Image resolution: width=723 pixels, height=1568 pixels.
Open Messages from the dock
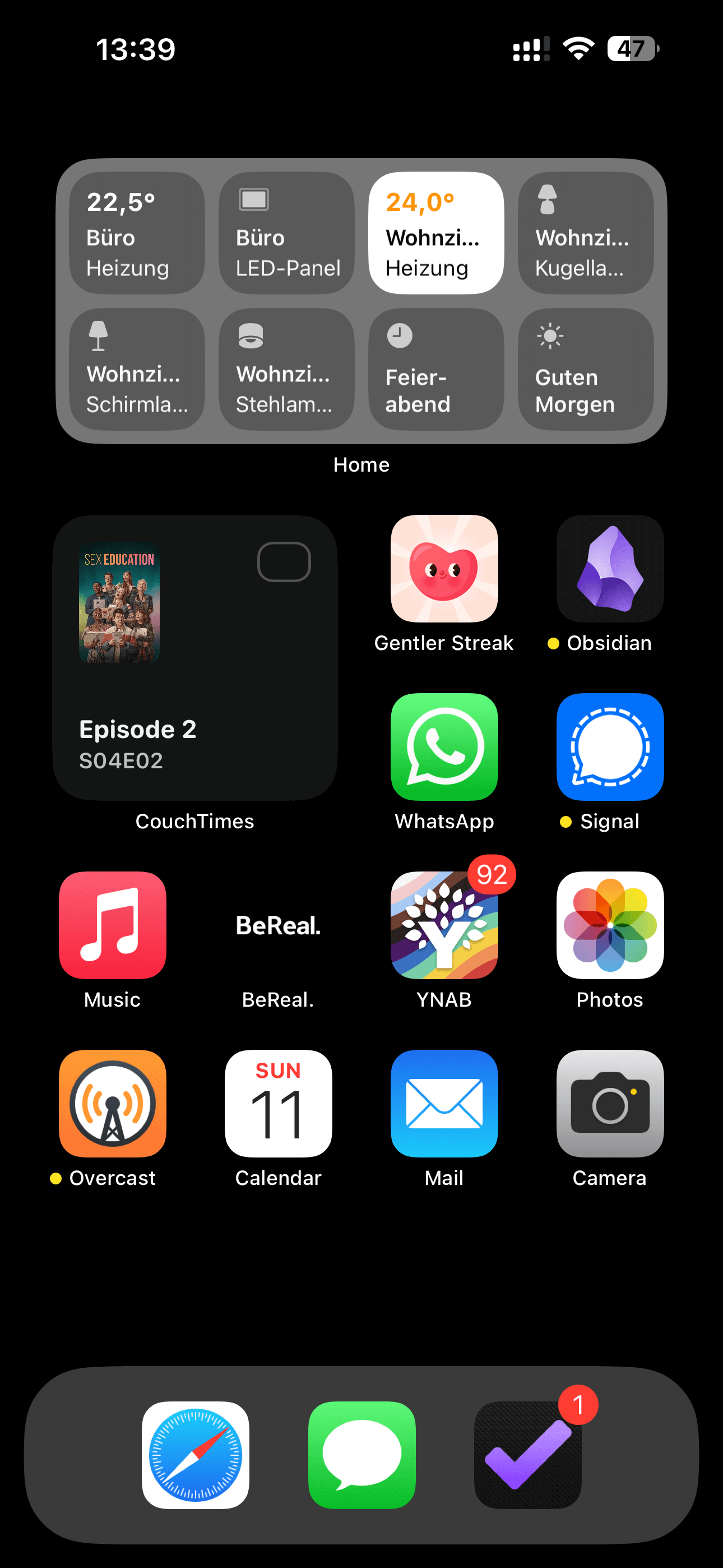pyautogui.click(x=361, y=1455)
